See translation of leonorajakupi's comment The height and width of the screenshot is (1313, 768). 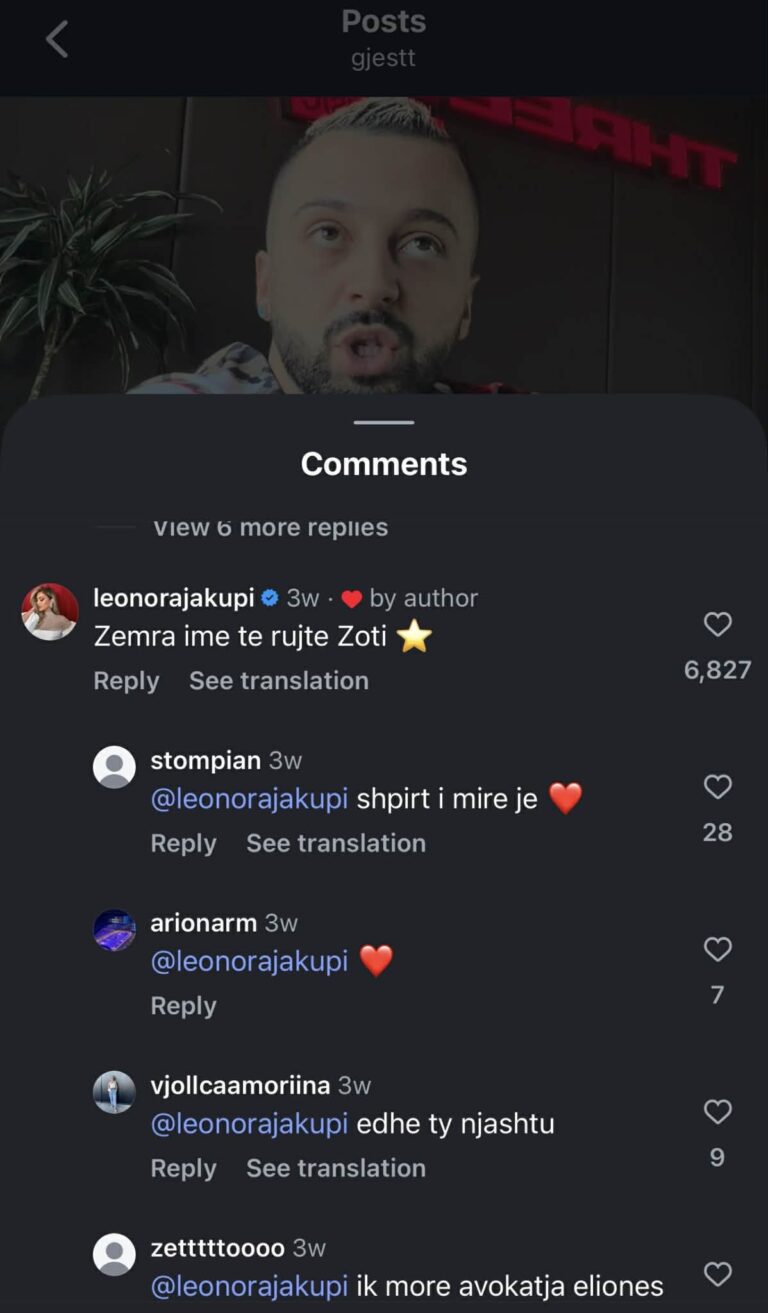278,681
